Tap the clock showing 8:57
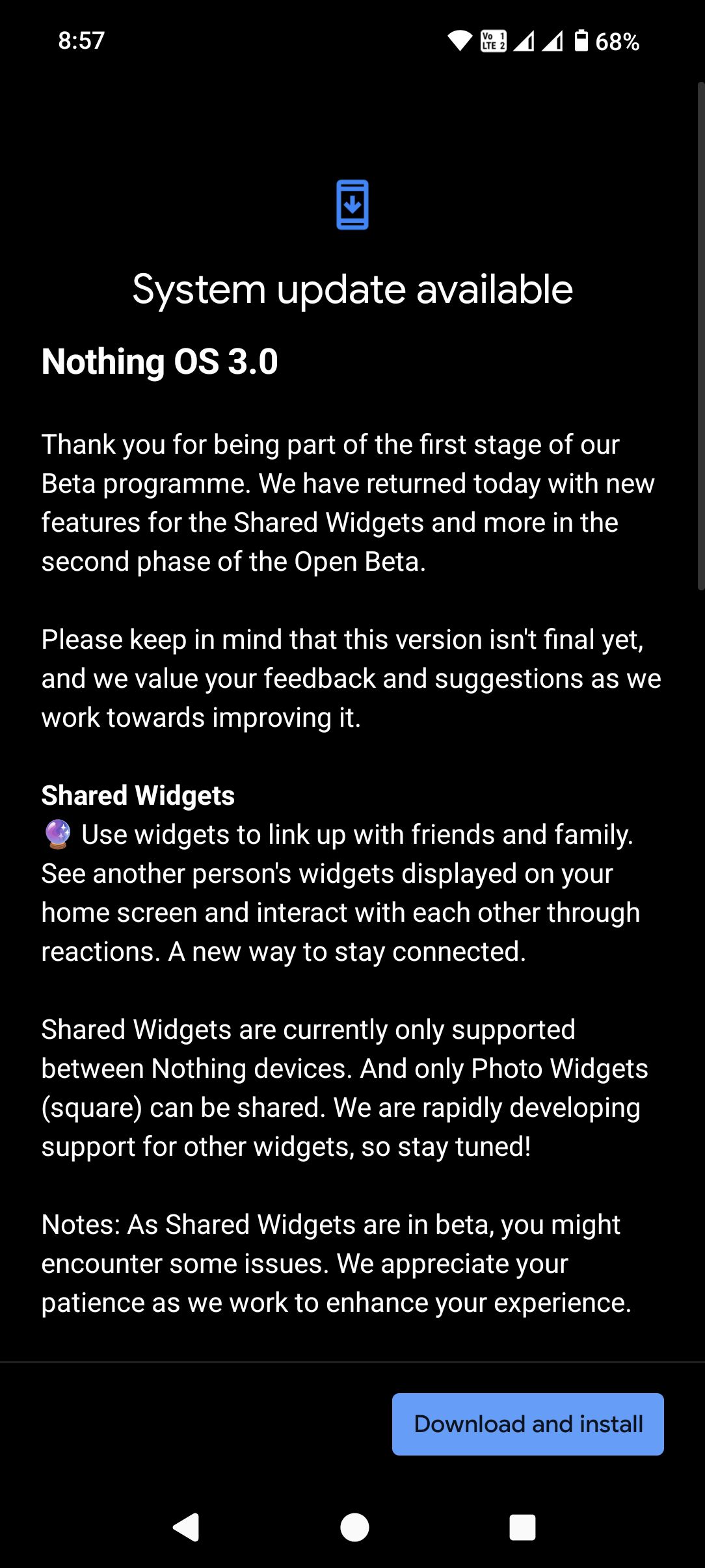This screenshot has height=1568, width=705. [81, 40]
